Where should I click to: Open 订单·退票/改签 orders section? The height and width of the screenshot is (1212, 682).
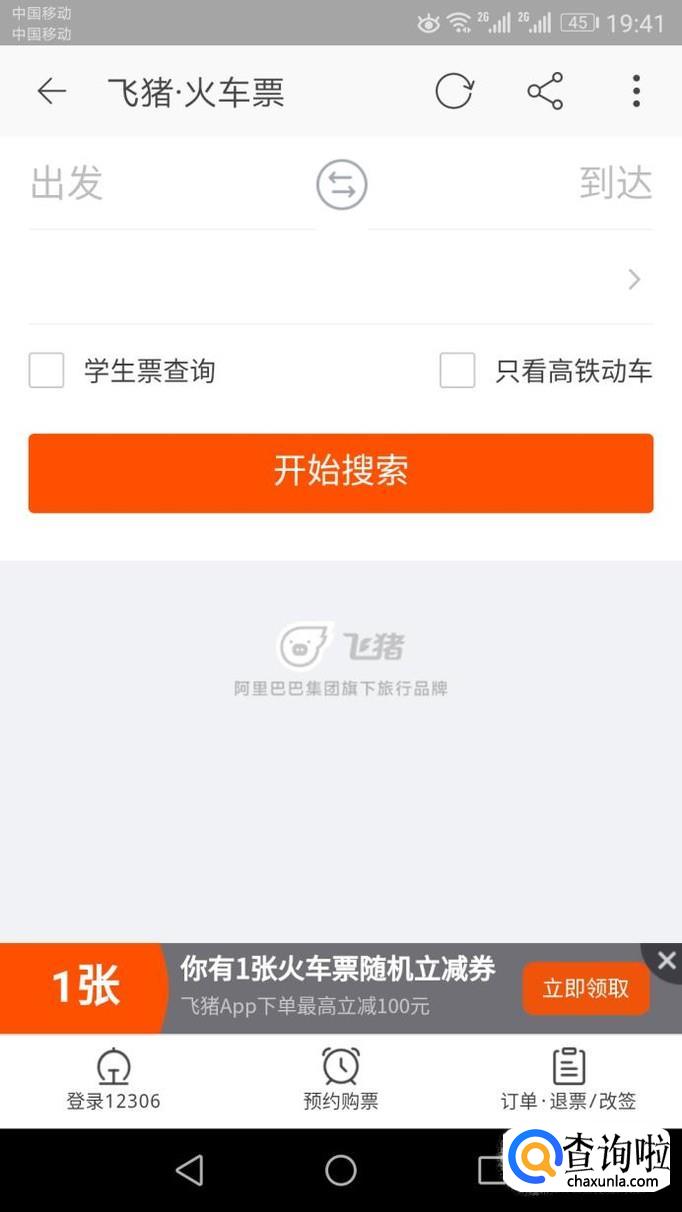click(568, 1080)
